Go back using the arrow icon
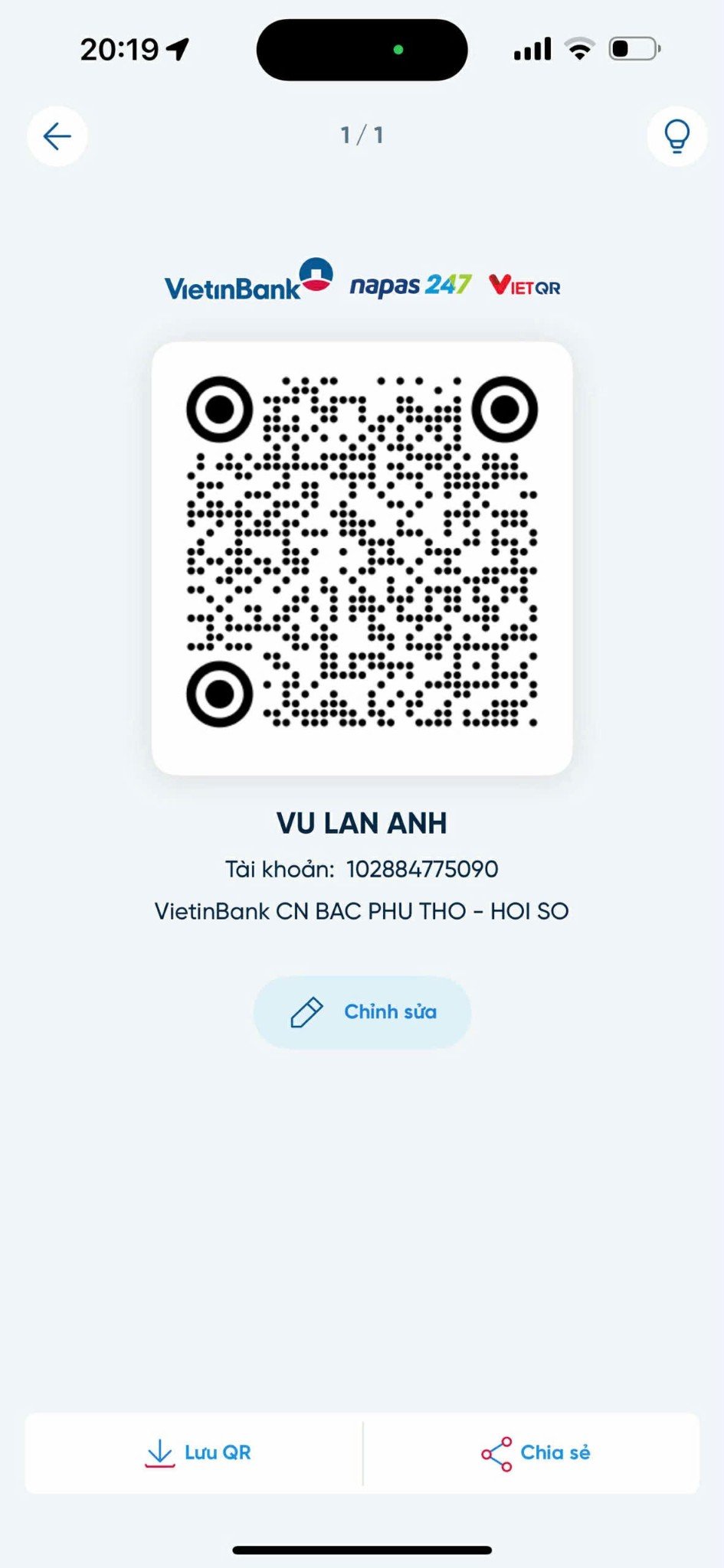 (57, 136)
